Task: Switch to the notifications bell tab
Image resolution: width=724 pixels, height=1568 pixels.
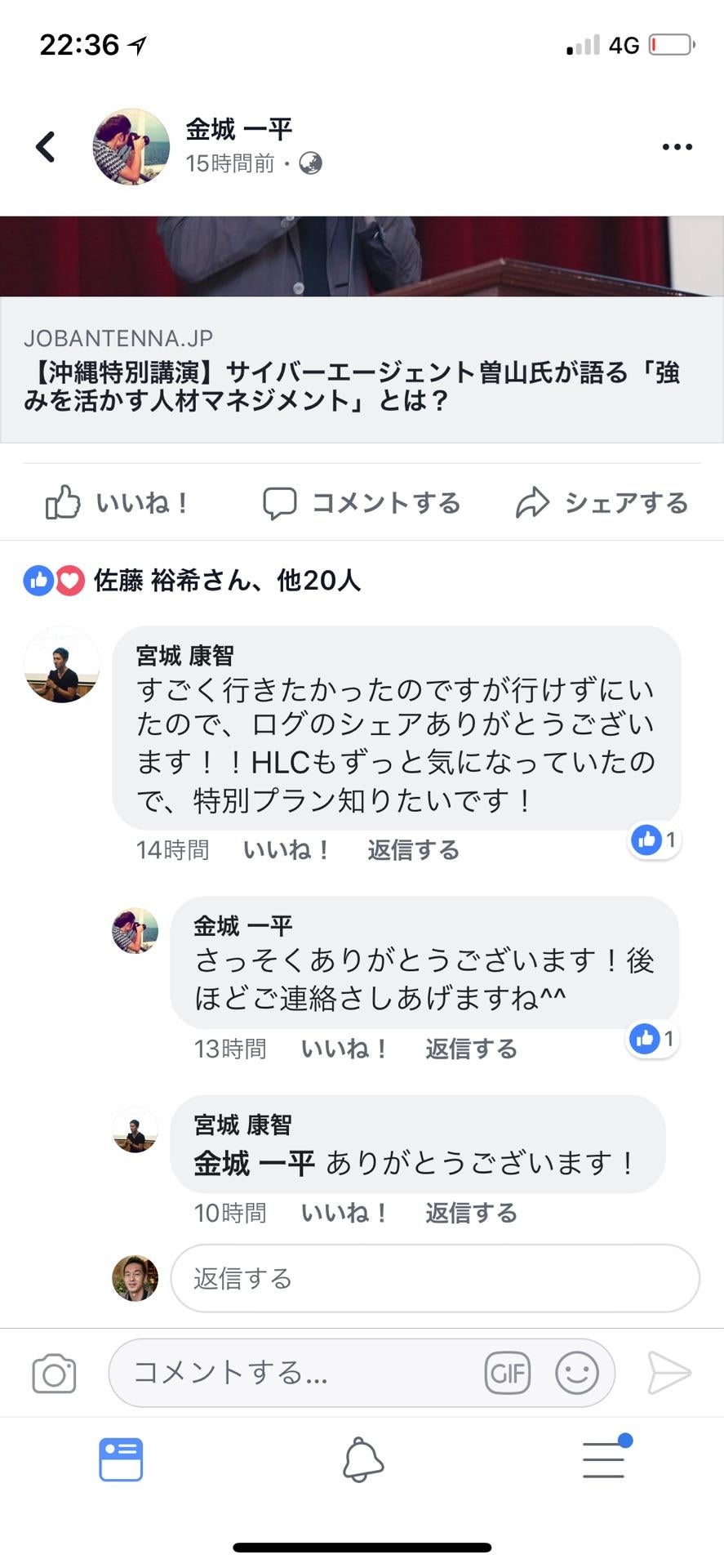Action: point(362,1459)
